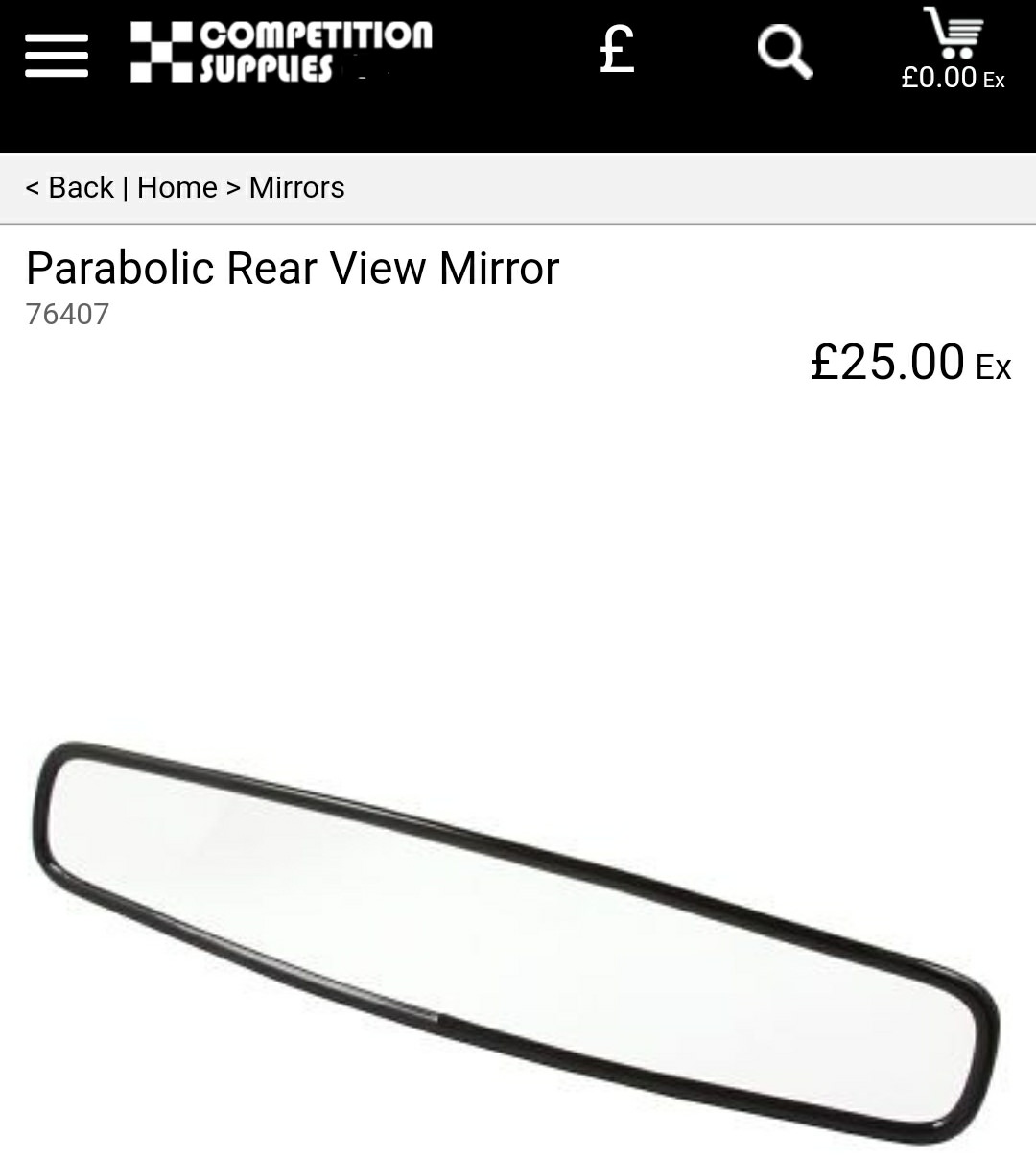View the shopping cart
Viewport: 1036px width, 1159px height.
[953, 50]
